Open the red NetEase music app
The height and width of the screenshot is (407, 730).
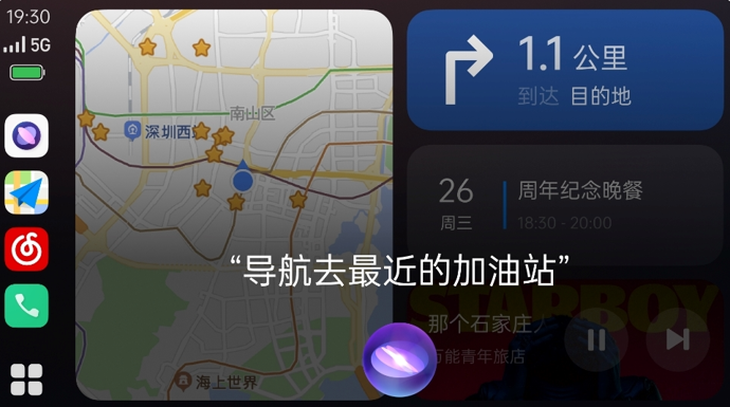point(26,249)
